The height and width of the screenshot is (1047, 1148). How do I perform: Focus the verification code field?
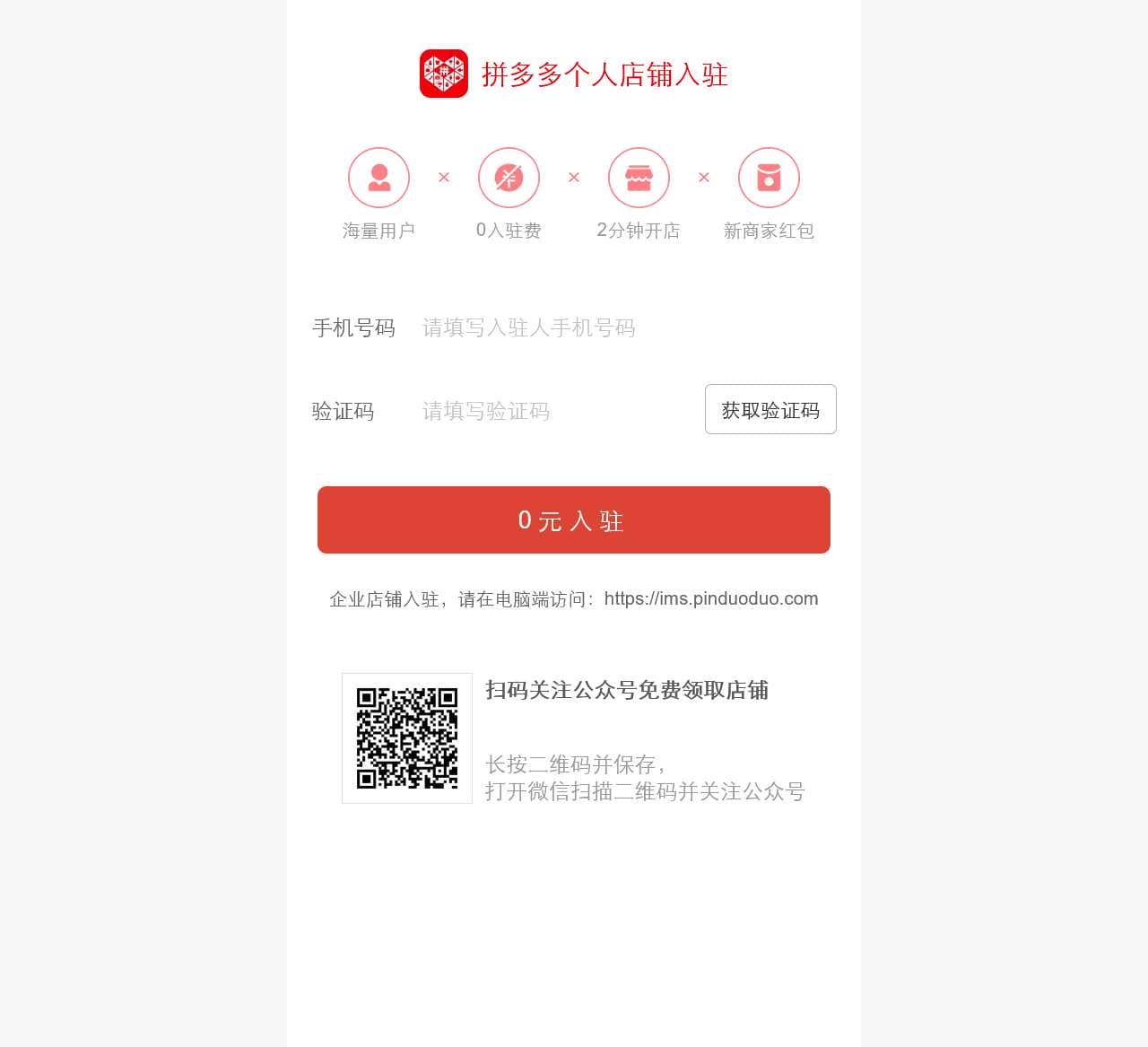pos(538,411)
